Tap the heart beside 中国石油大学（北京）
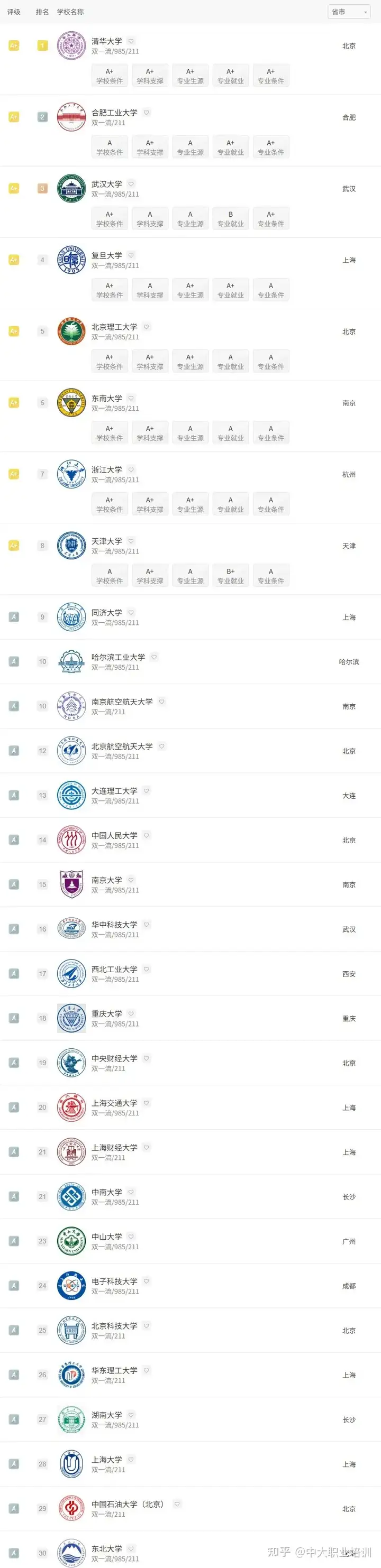The image size is (381, 1568). tap(177, 1504)
